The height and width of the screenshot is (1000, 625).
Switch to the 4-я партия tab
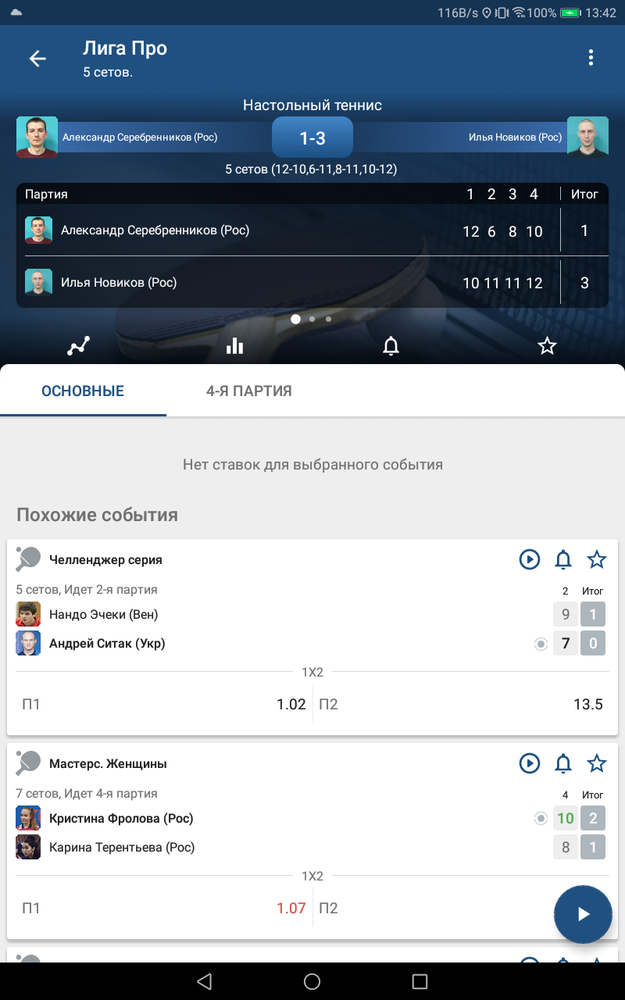click(x=249, y=391)
